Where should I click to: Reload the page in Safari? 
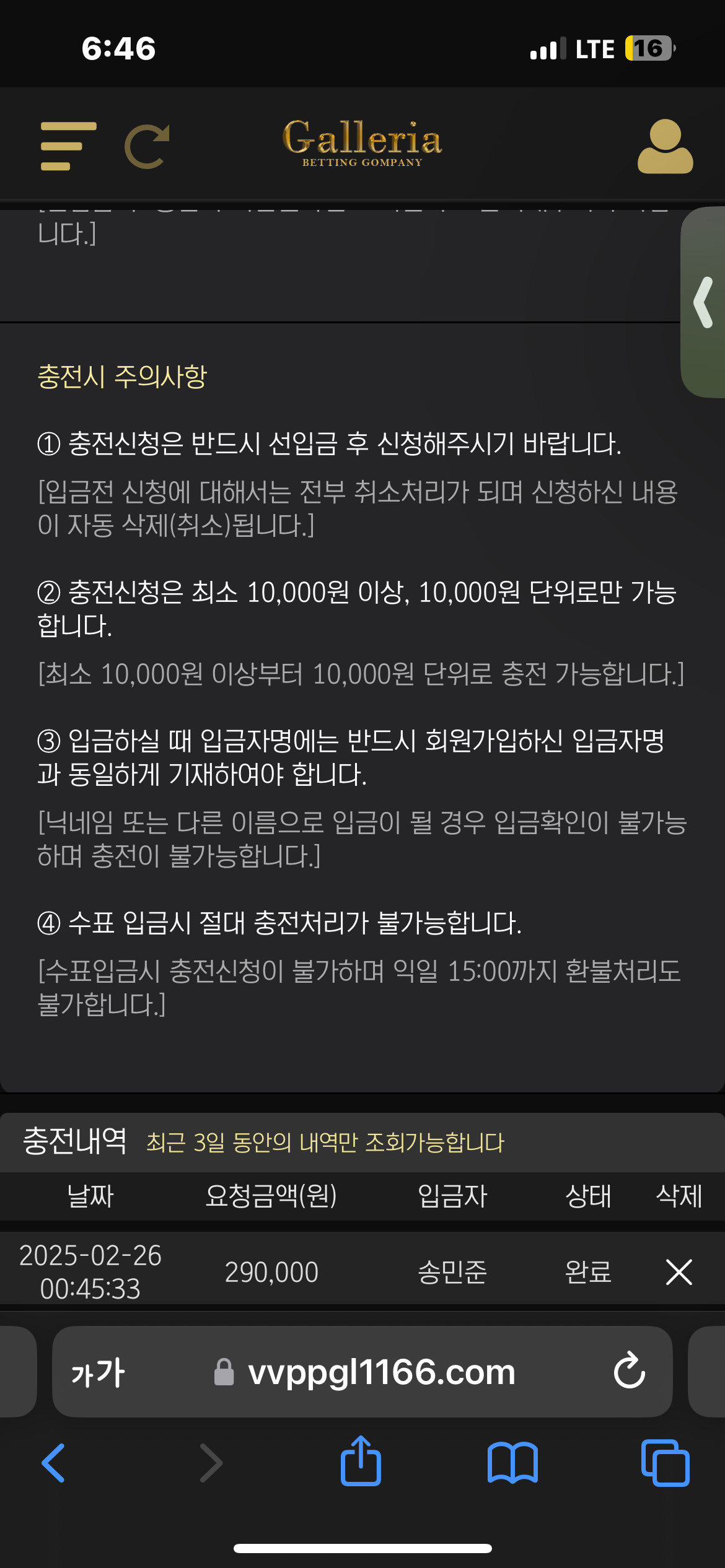(629, 1372)
